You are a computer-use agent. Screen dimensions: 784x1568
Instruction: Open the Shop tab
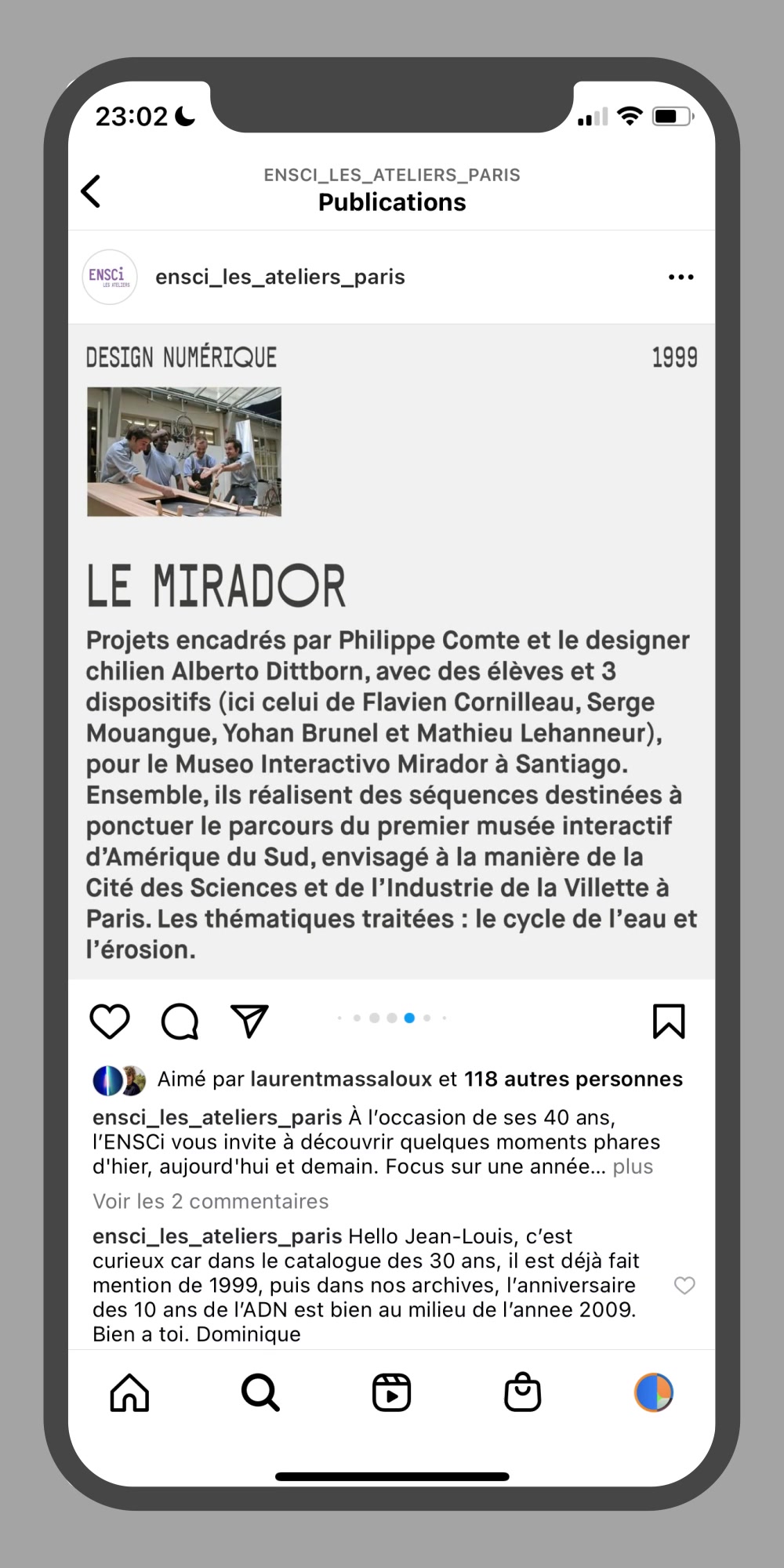[x=522, y=1392]
